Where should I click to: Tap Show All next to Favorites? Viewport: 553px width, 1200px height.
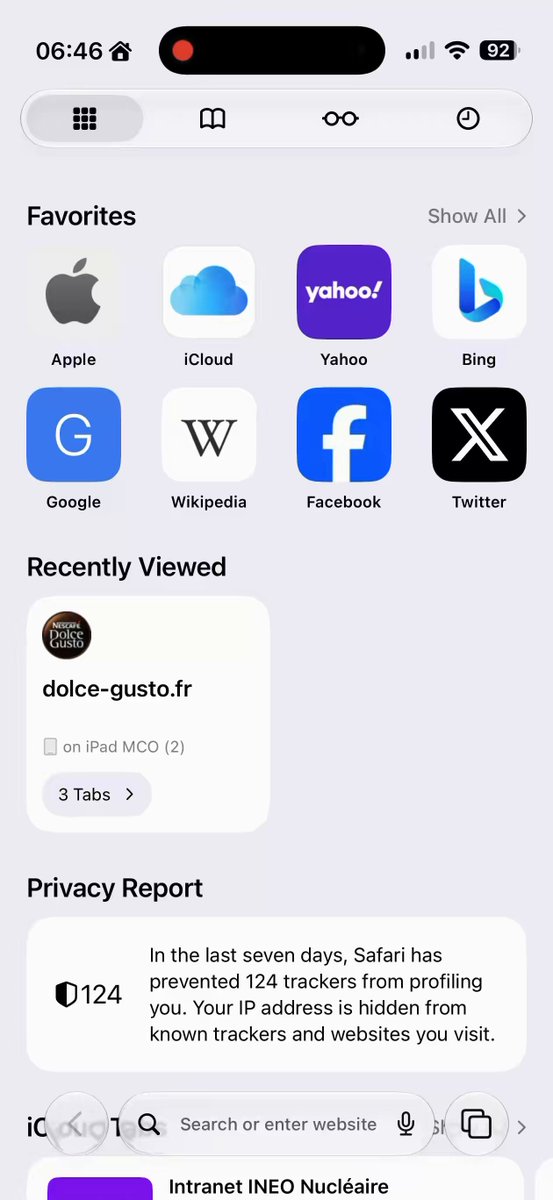pos(477,216)
